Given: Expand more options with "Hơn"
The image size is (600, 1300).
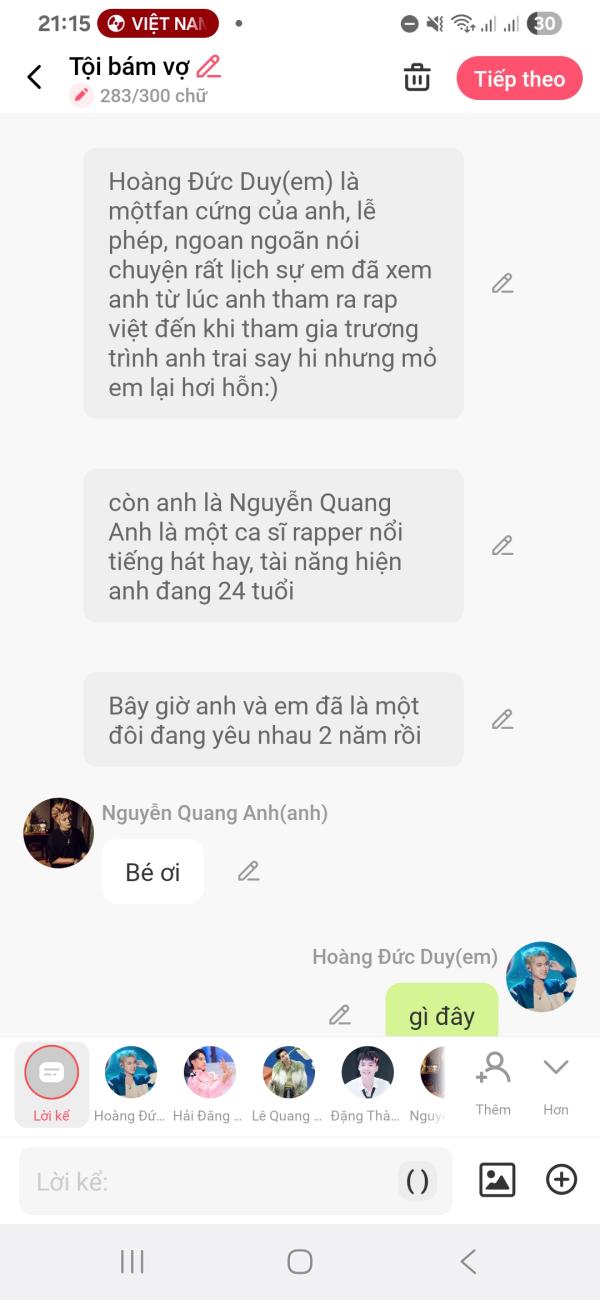Looking at the screenshot, I should pos(556,1082).
